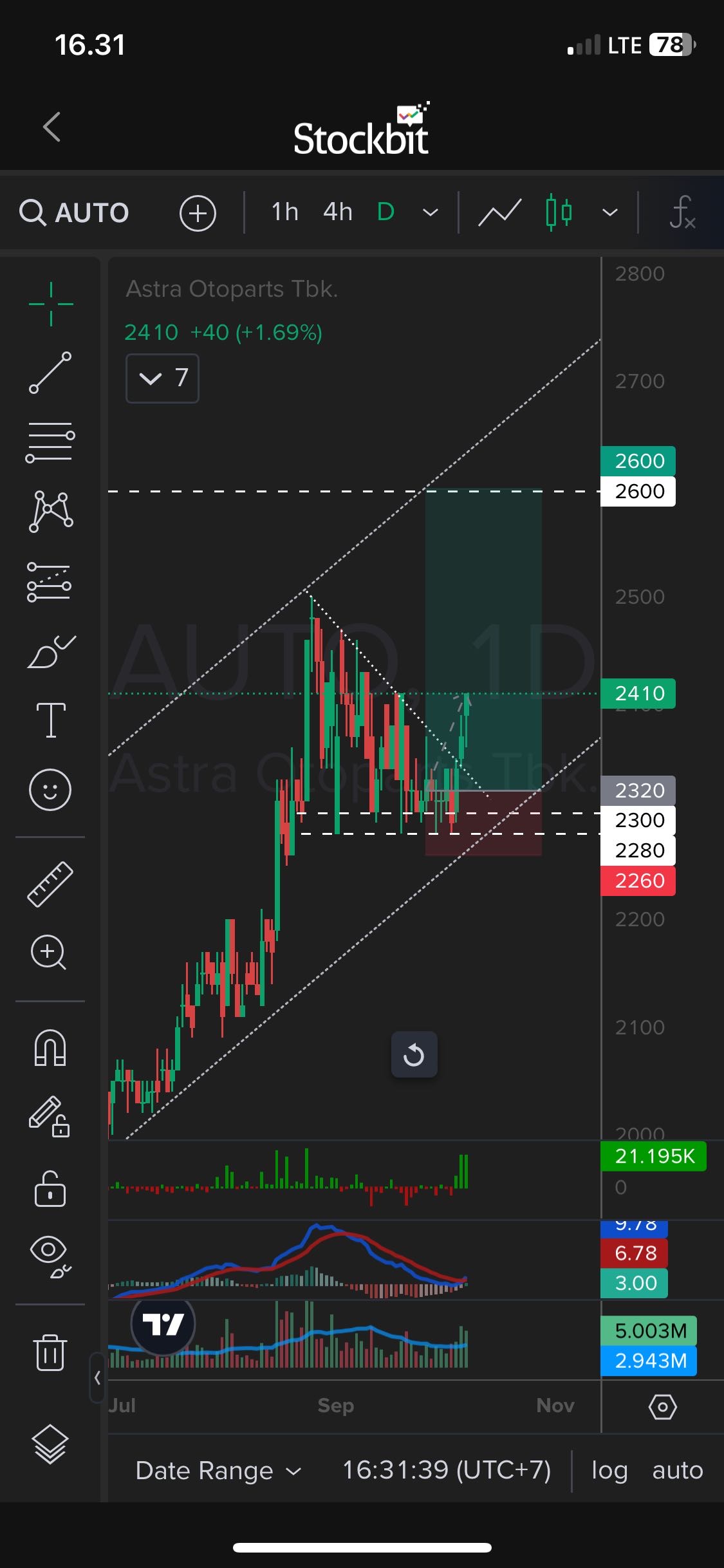Open the emoji sticker tool
724x1568 pixels.
tap(50, 789)
